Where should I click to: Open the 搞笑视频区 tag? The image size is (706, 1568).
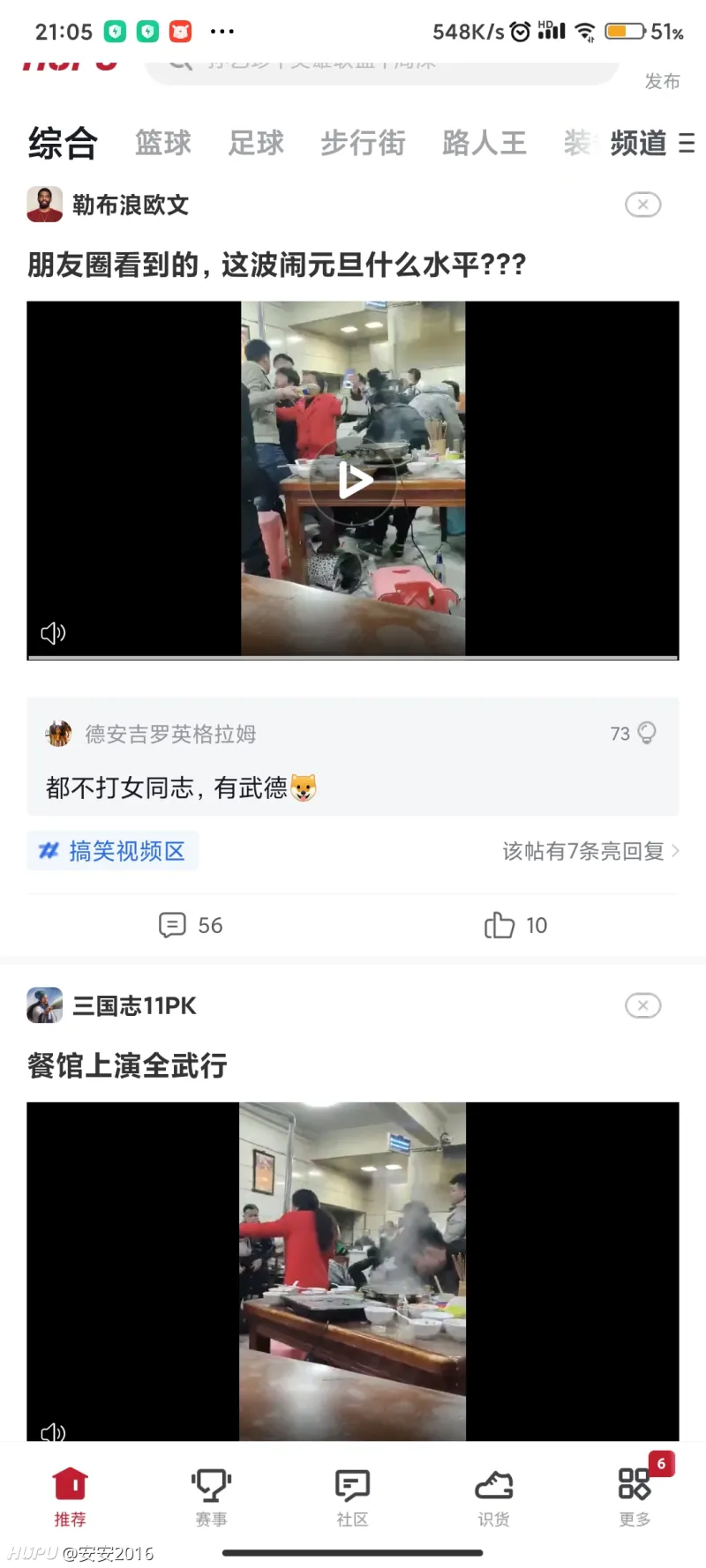[x=113, y=851]
